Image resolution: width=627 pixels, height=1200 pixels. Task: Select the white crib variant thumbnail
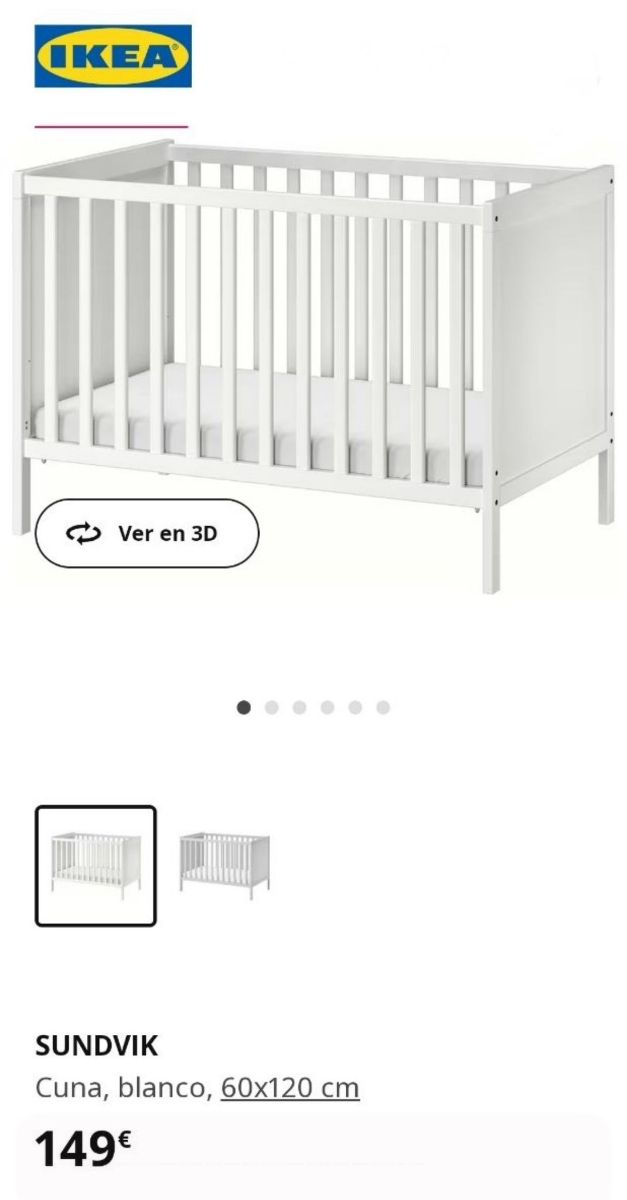point(96,865)
